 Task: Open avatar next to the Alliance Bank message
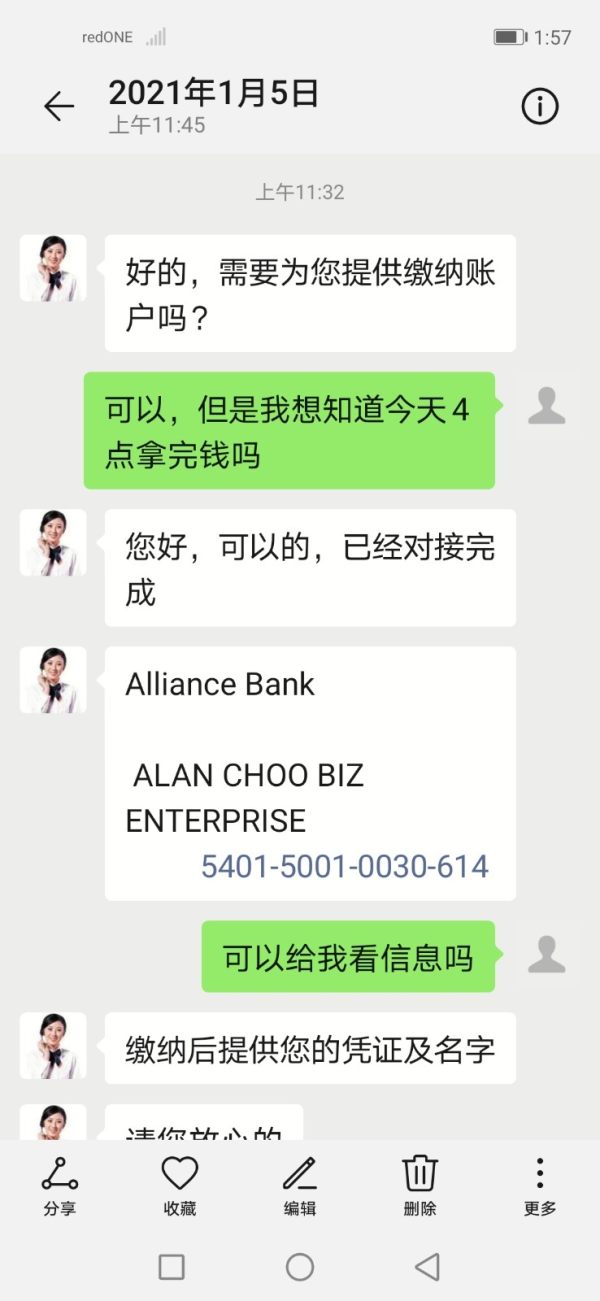(53, 680)
